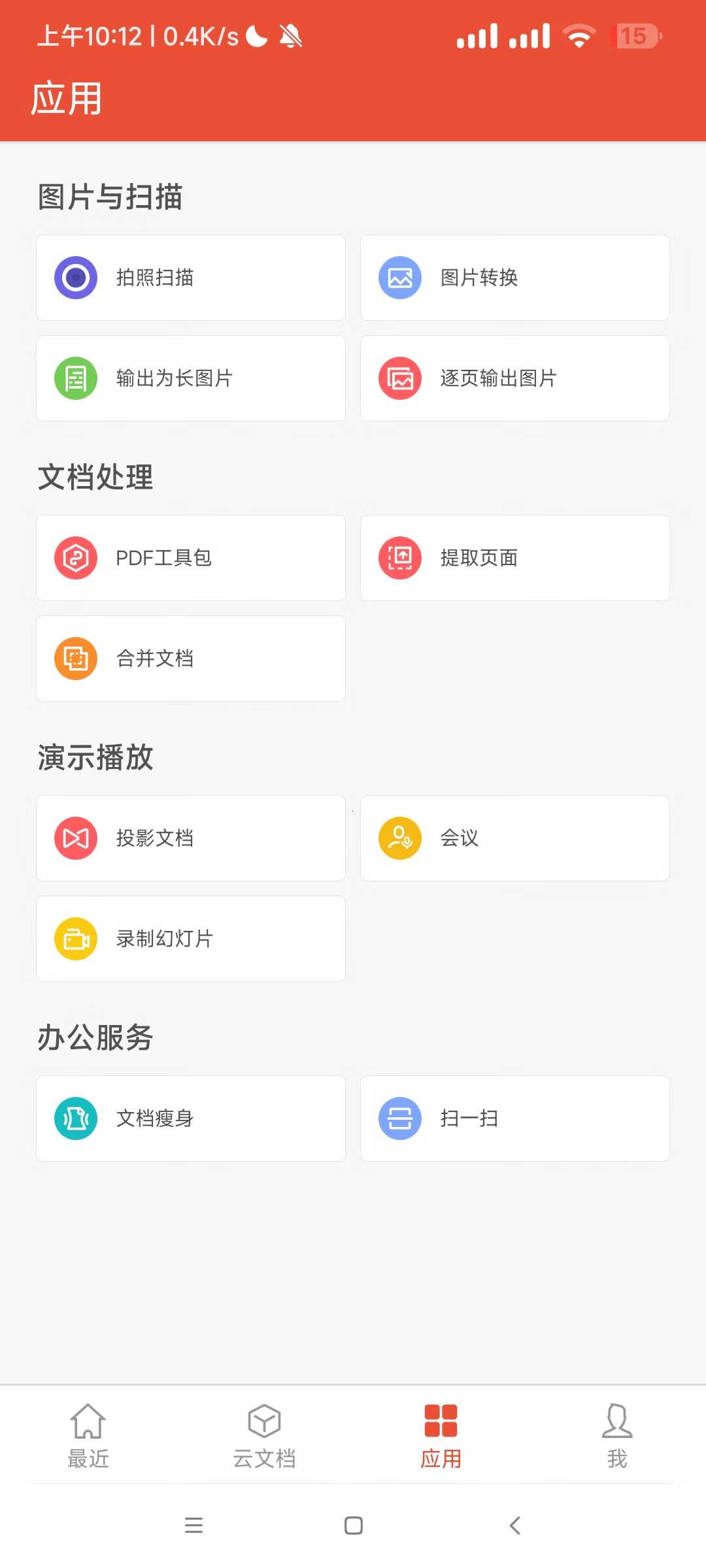
Task: Open 逐页输出图片 tool
Action: pyautogui.click(x=515, y=378)
